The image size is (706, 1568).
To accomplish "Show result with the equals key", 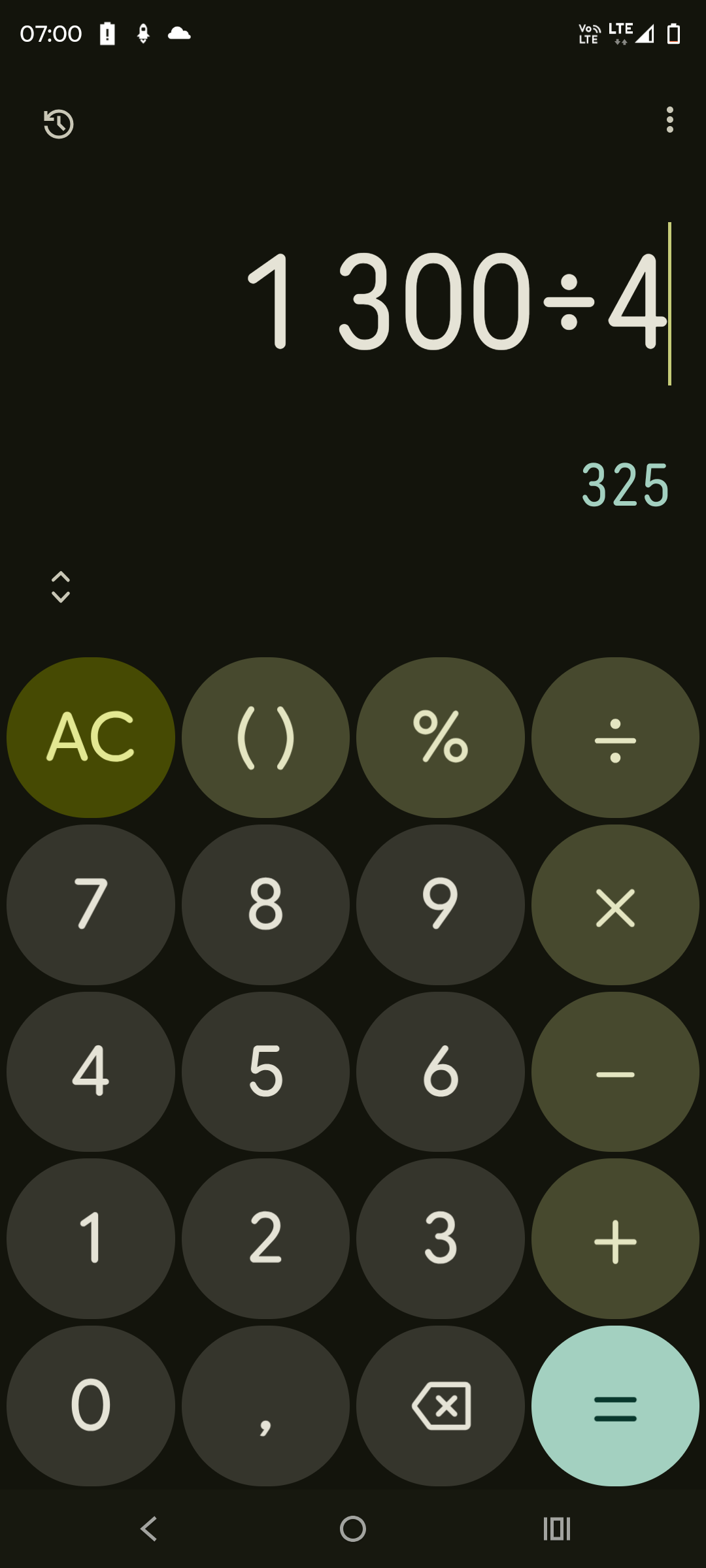I will point(615,1407).
